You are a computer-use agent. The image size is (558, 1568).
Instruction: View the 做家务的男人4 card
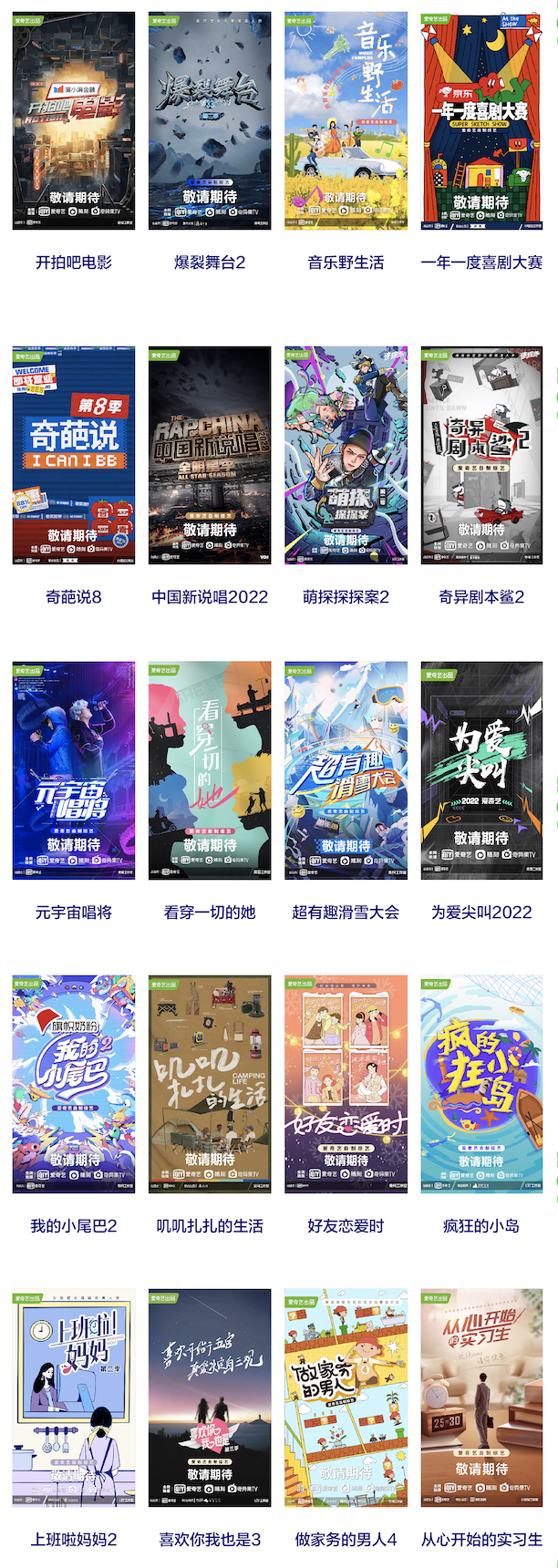point(346,1398)
